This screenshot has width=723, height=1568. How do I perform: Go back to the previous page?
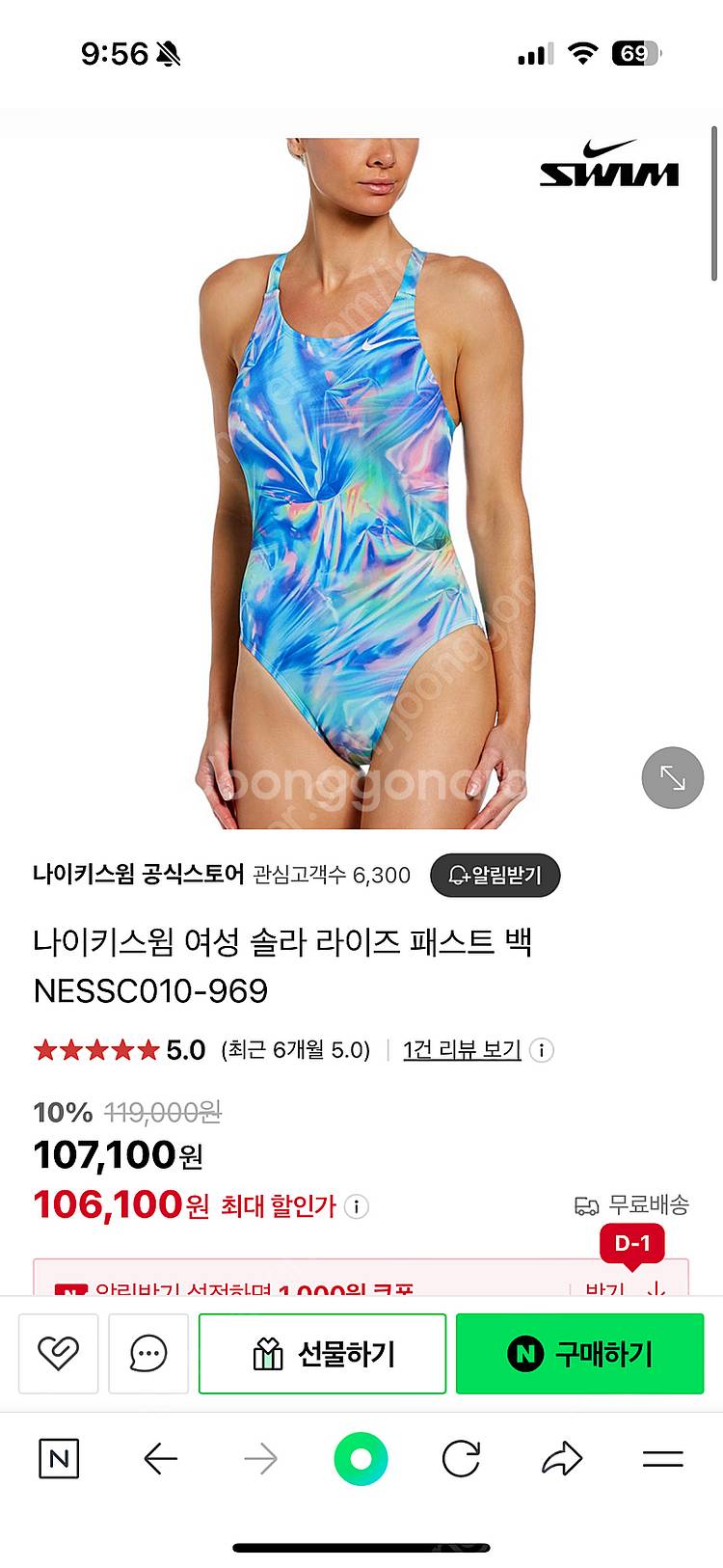[x=160, y=1459]
